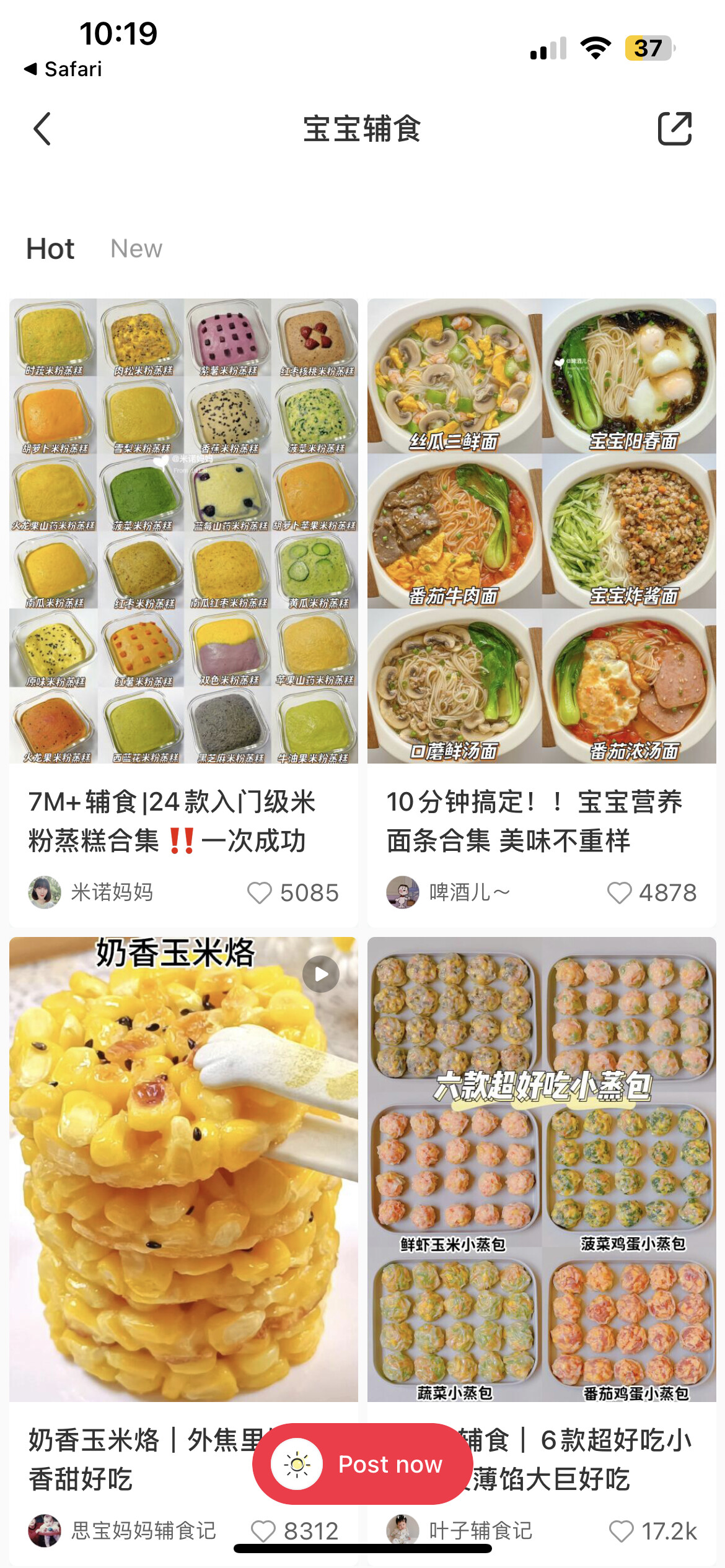
Task: Like the post by 叶子辅食记
Action: tap(622, 1531)
